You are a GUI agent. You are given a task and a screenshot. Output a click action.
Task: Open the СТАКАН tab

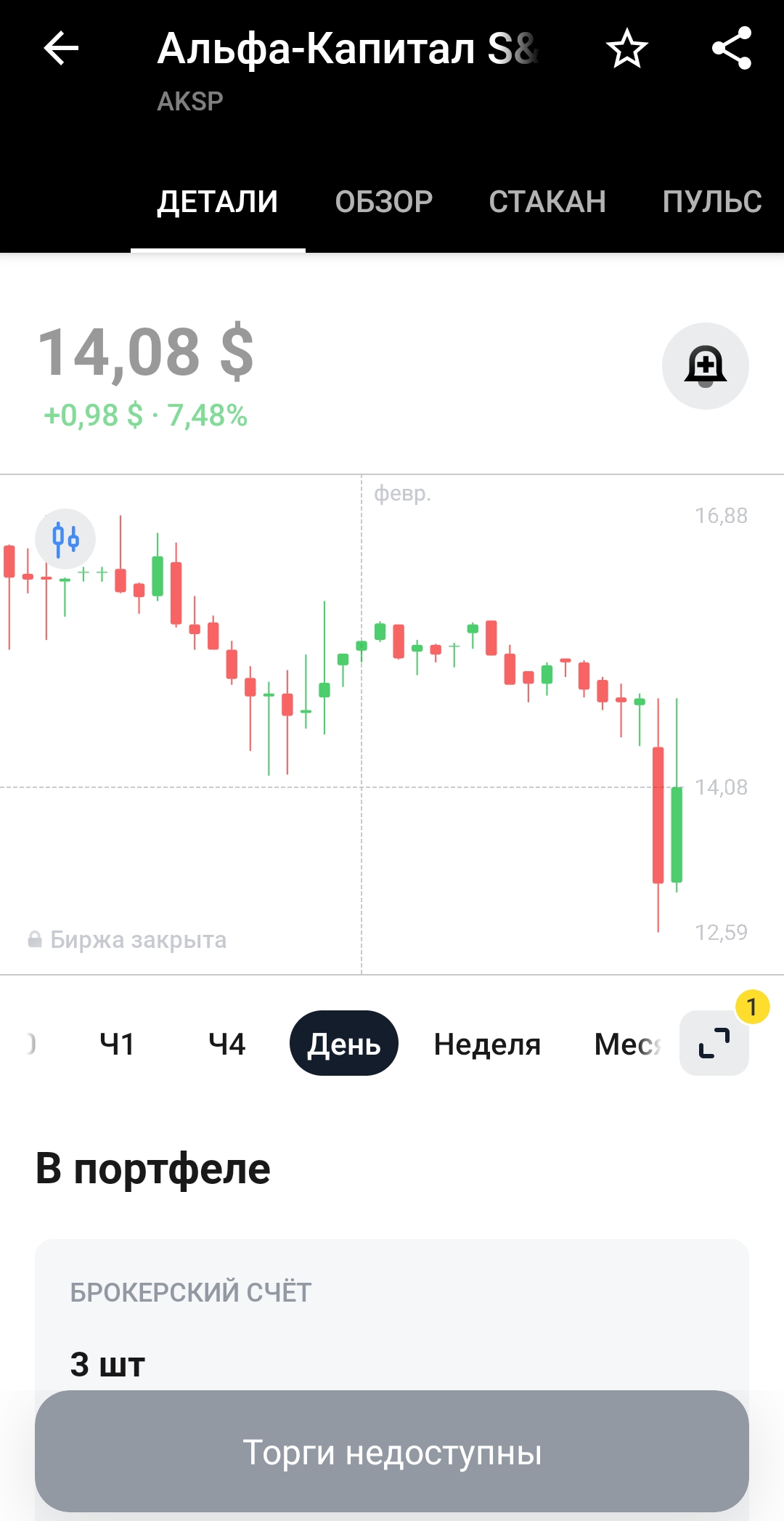click(547, 202)
